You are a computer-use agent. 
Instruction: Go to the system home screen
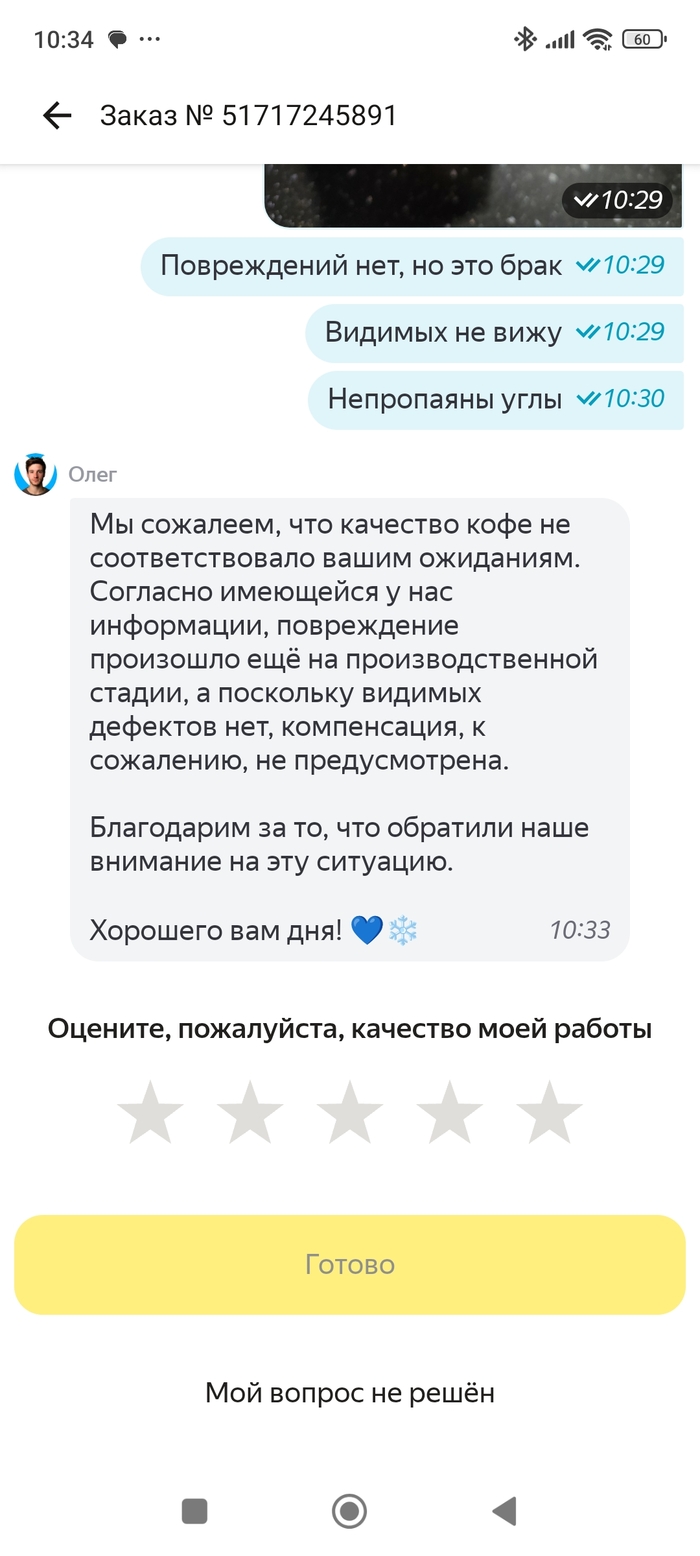pos(349,1511)
